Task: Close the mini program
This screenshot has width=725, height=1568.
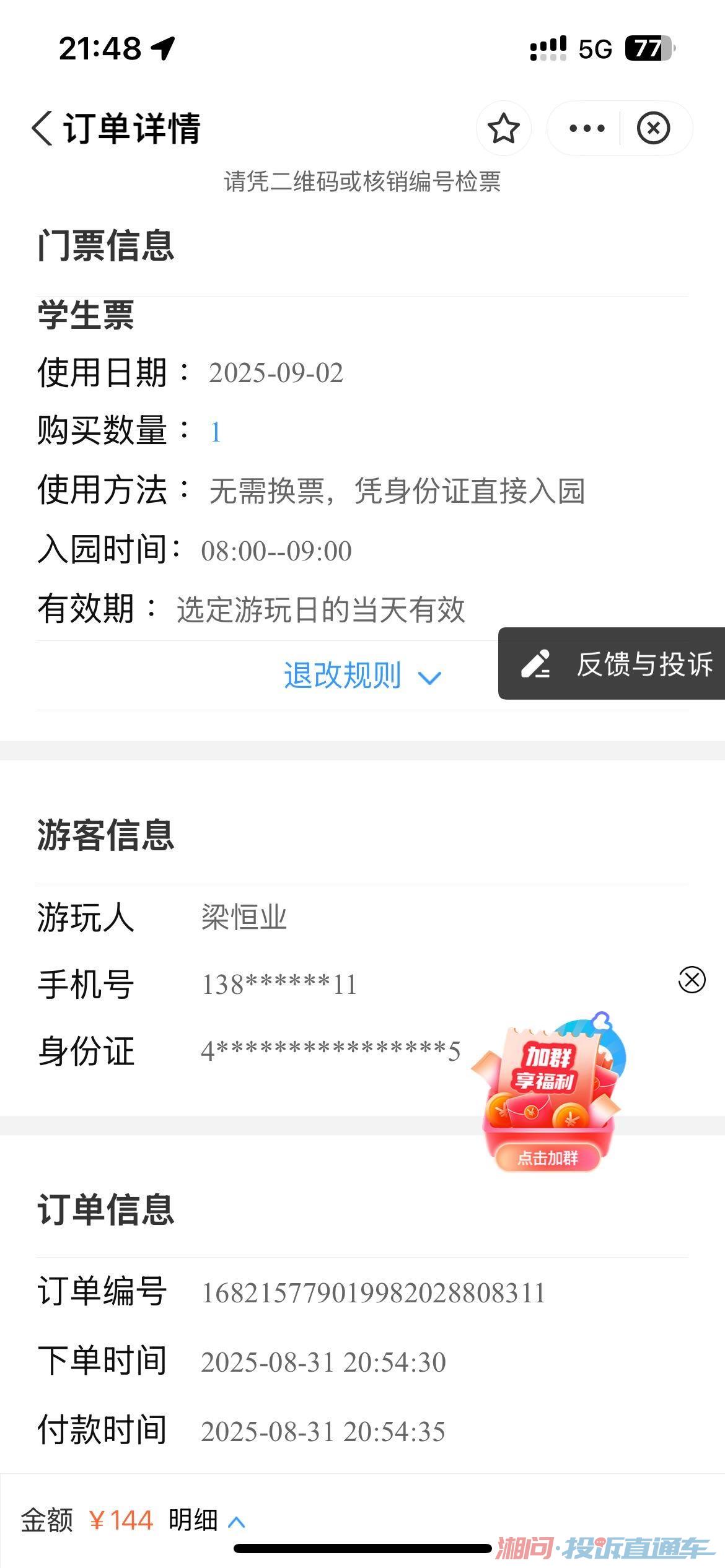Action: [653, 129]
